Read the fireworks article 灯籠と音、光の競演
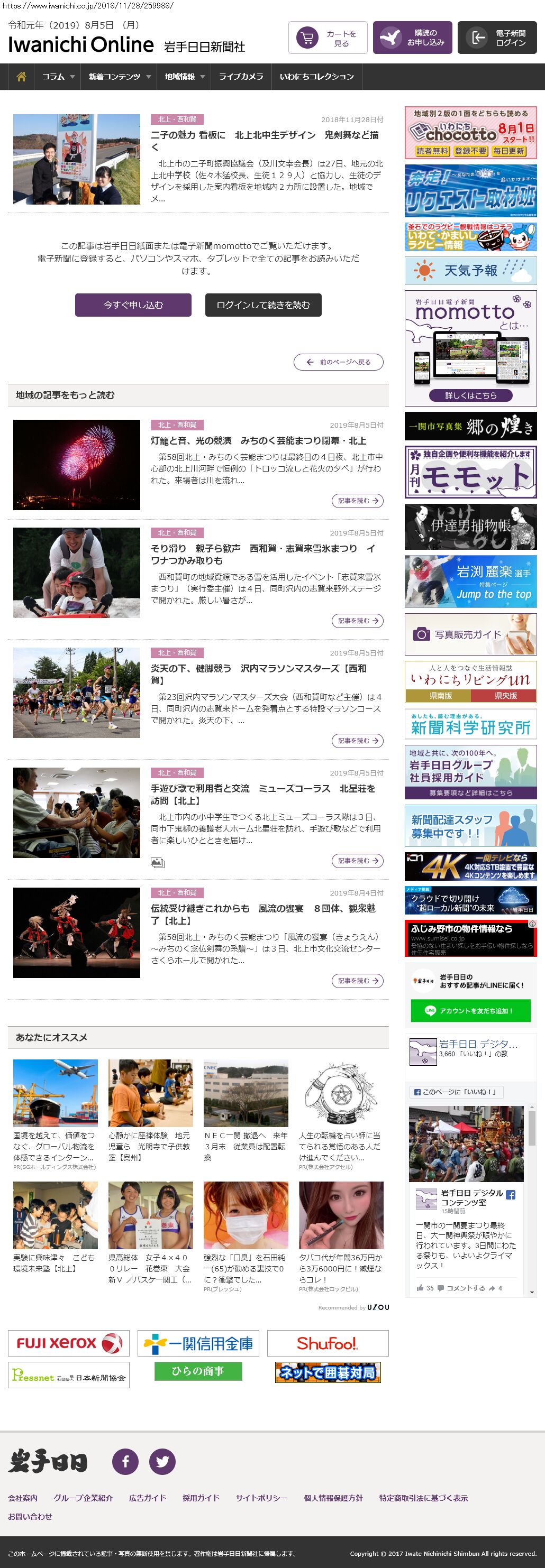Viewport: 545px width, 1568px height. coord(258,441)
